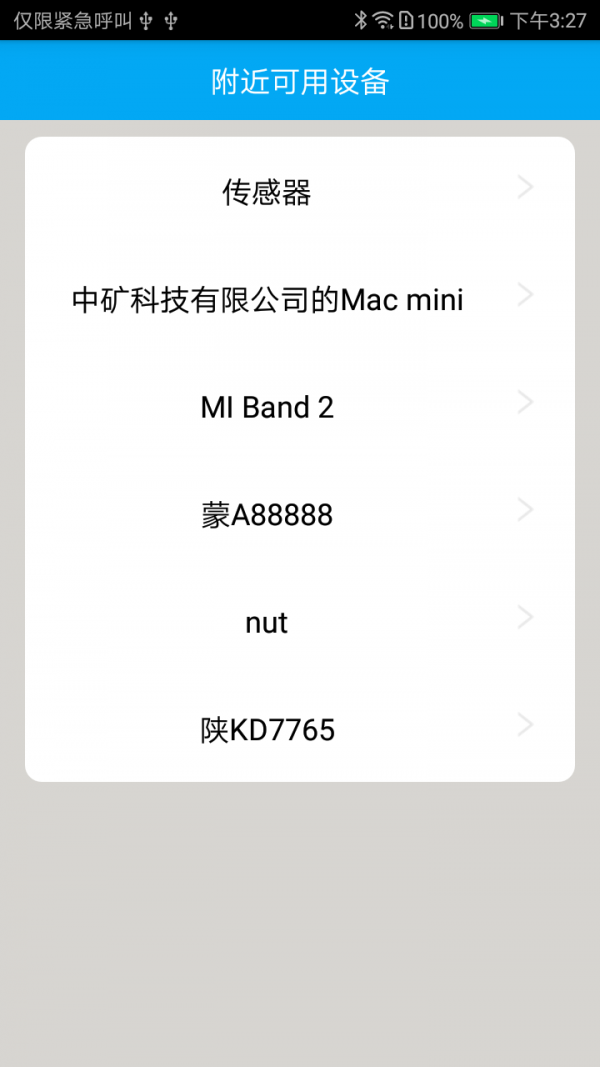Viewport: 600px width, 1067px height.
Task: Tap the 蒙A88888 device entry
Action: (300, 514)
